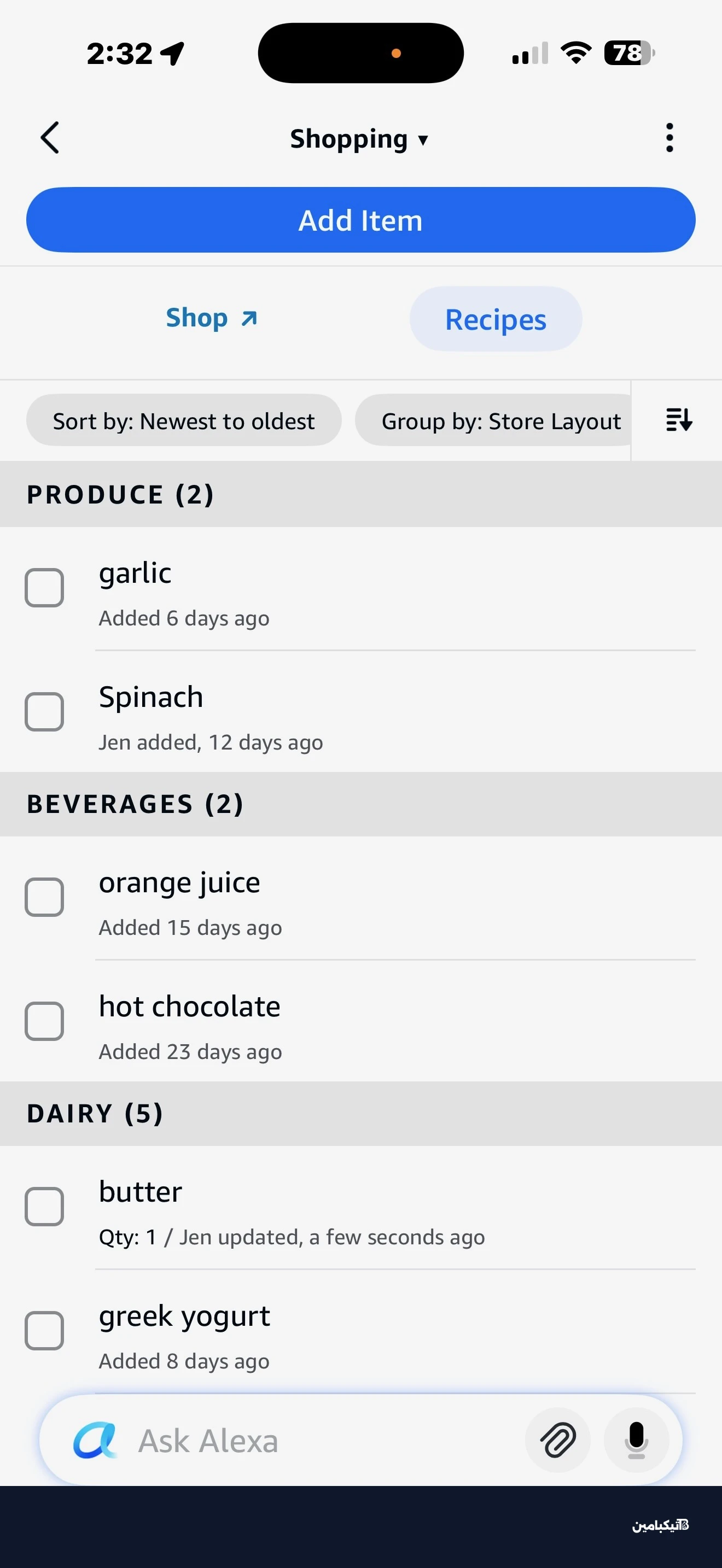This screenshot has height=1568, width=722.
Task: Tap the Add Item button
Action: [x=360, y=220]
